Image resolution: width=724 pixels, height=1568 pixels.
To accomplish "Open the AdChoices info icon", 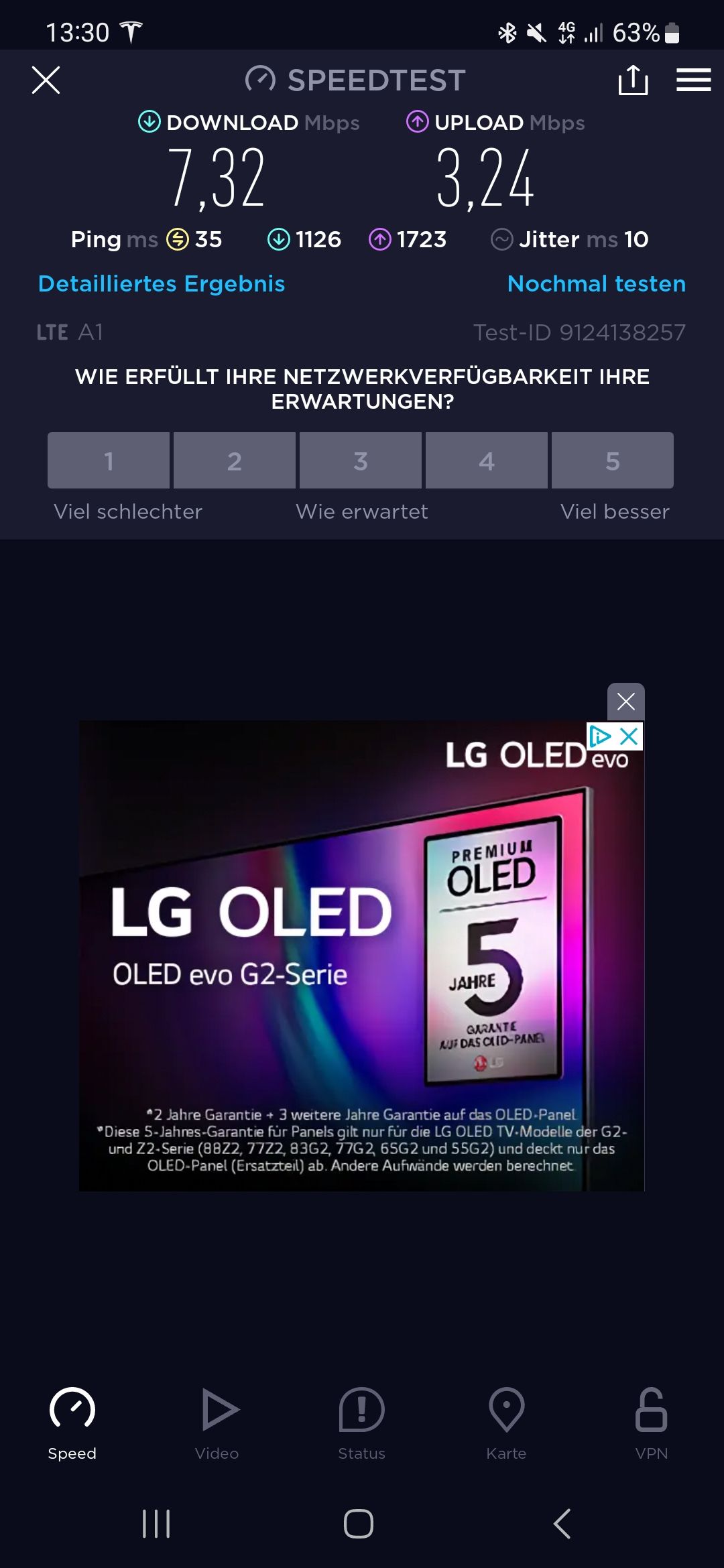I will tap(600, 736).
